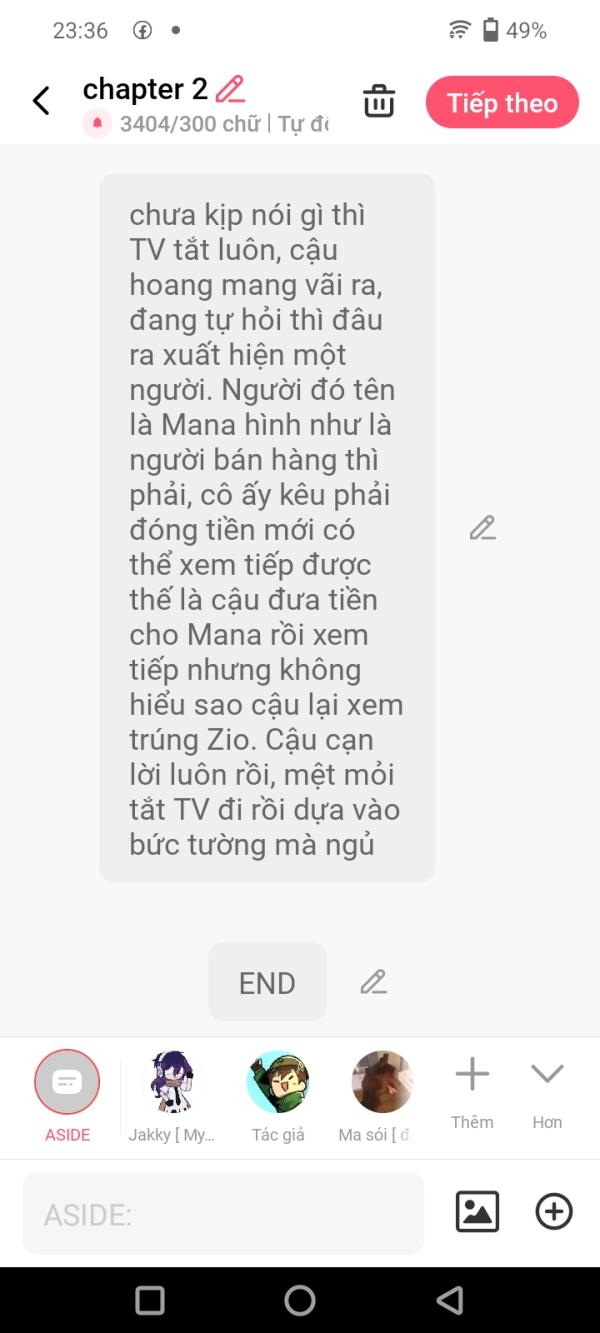Tap the Tiếp theo button
Viewport: 600px width, 1333px height.
coord(502,102)
